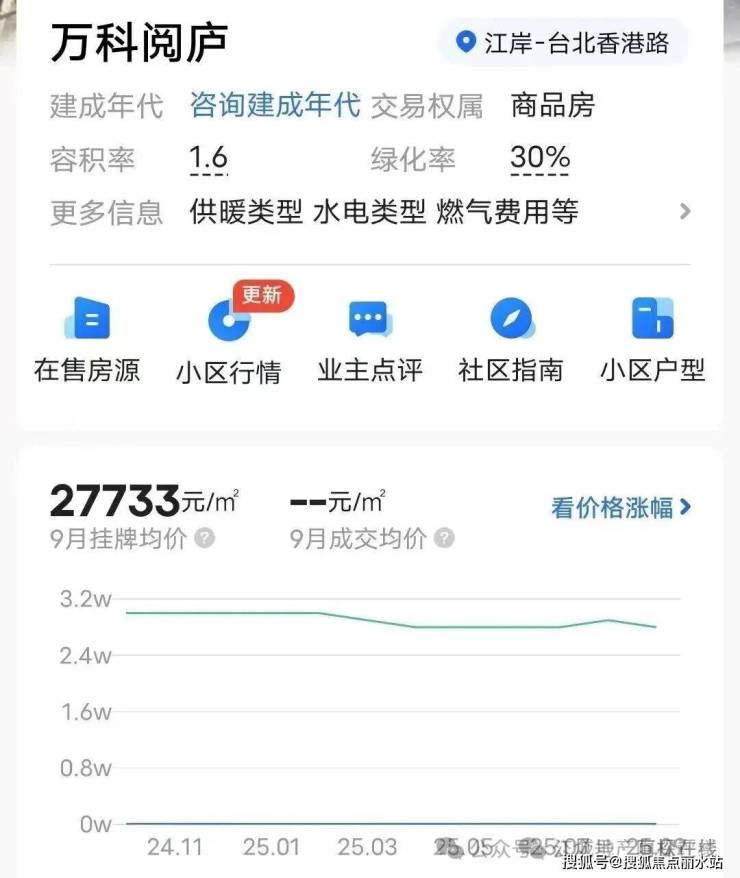Show explanation for 绿化率 30%
Viewport: 740px width, 878px height.
pyautogui.click(x=540, y=158)
